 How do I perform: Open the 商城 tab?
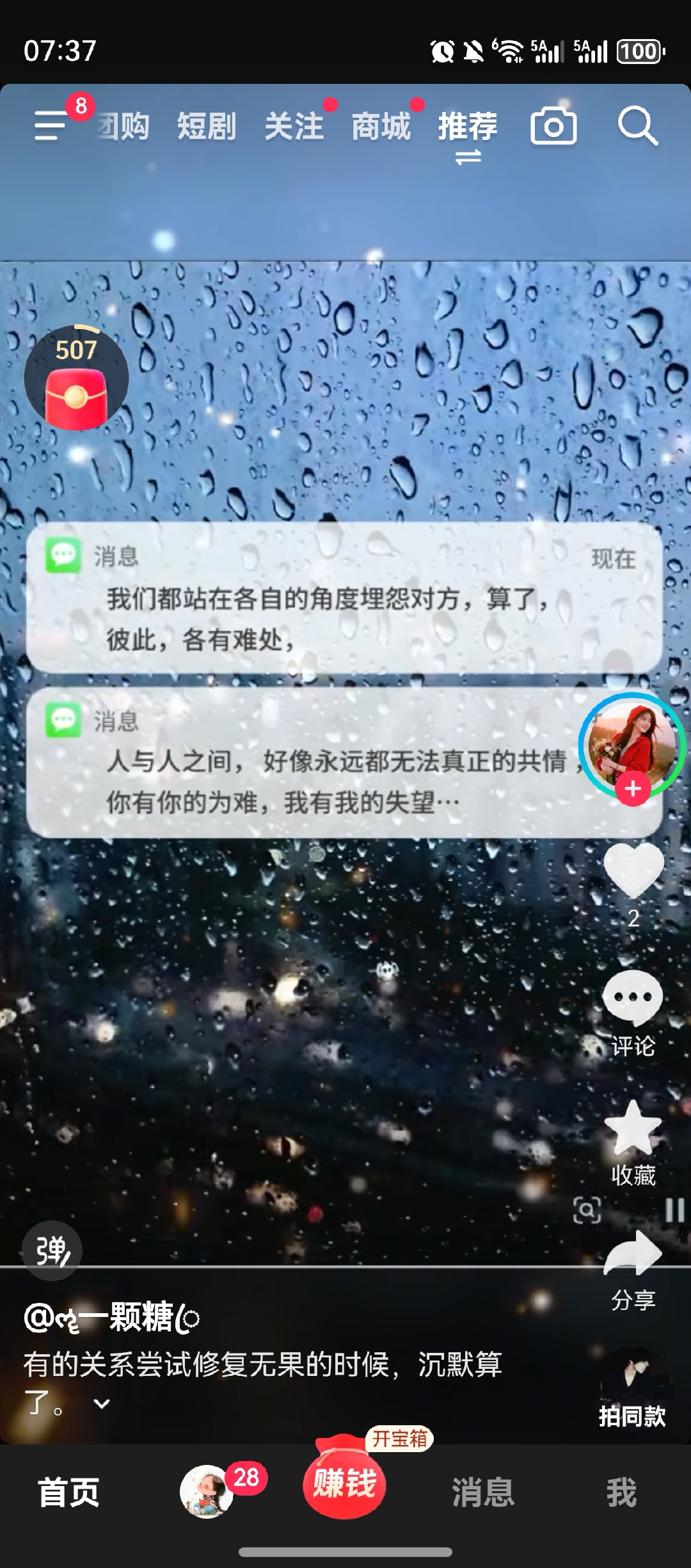click(381, 125)
